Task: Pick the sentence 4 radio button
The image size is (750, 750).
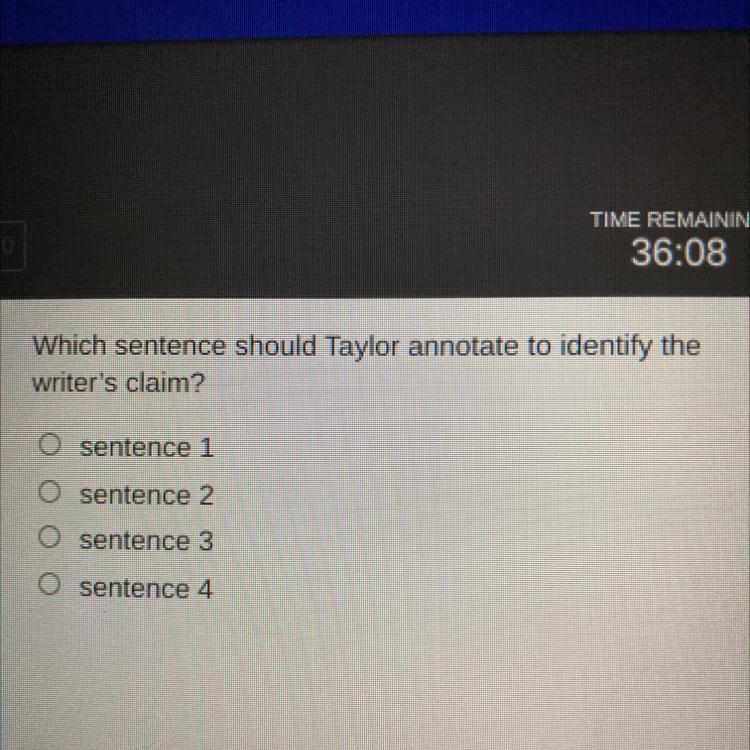Action: [x=49, y=587]
